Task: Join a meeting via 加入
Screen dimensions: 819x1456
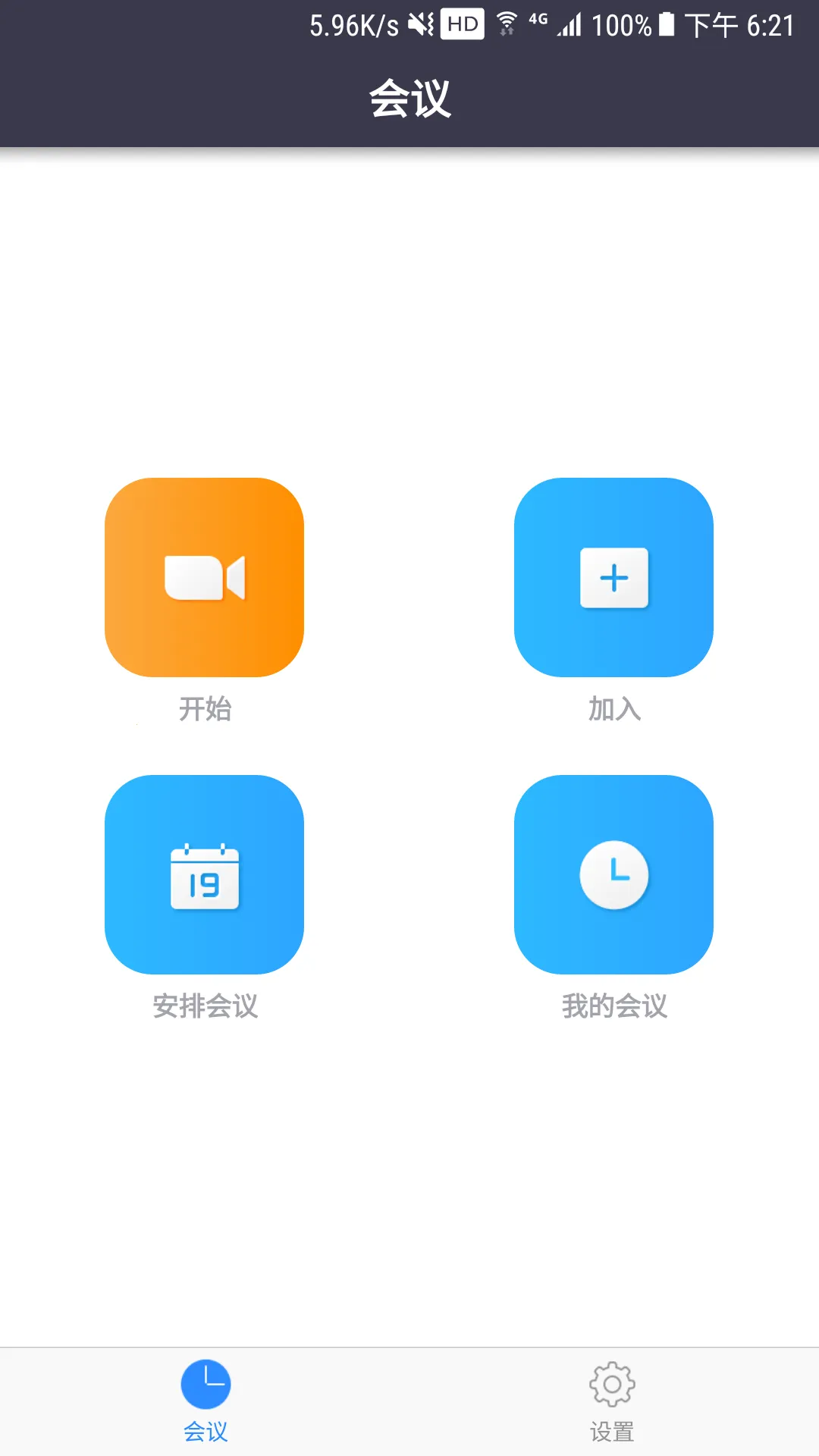Action: [x=613, y=577]
